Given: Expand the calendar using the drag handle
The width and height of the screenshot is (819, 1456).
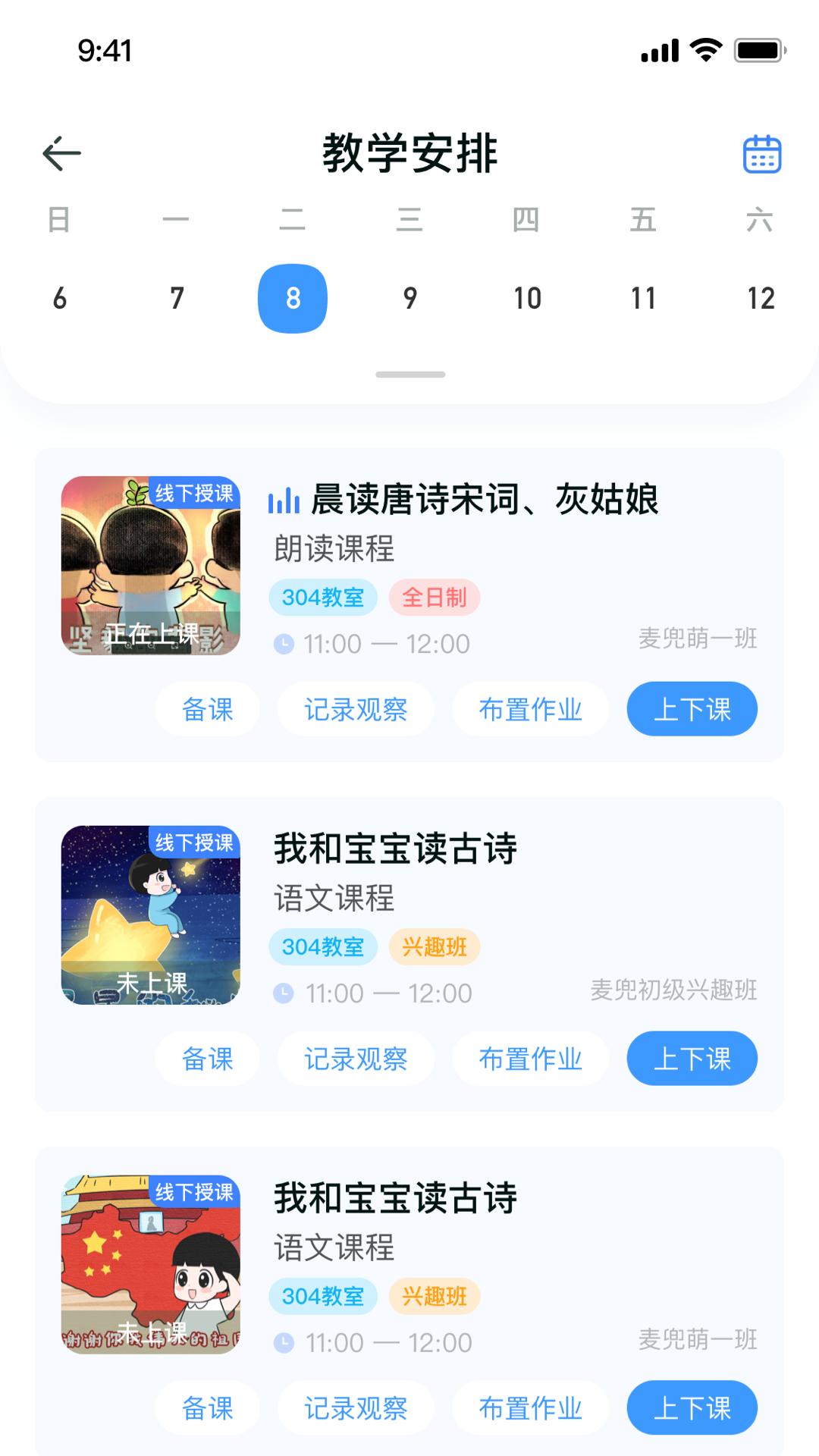Looking at the screenshot, I should coord(409,374).
